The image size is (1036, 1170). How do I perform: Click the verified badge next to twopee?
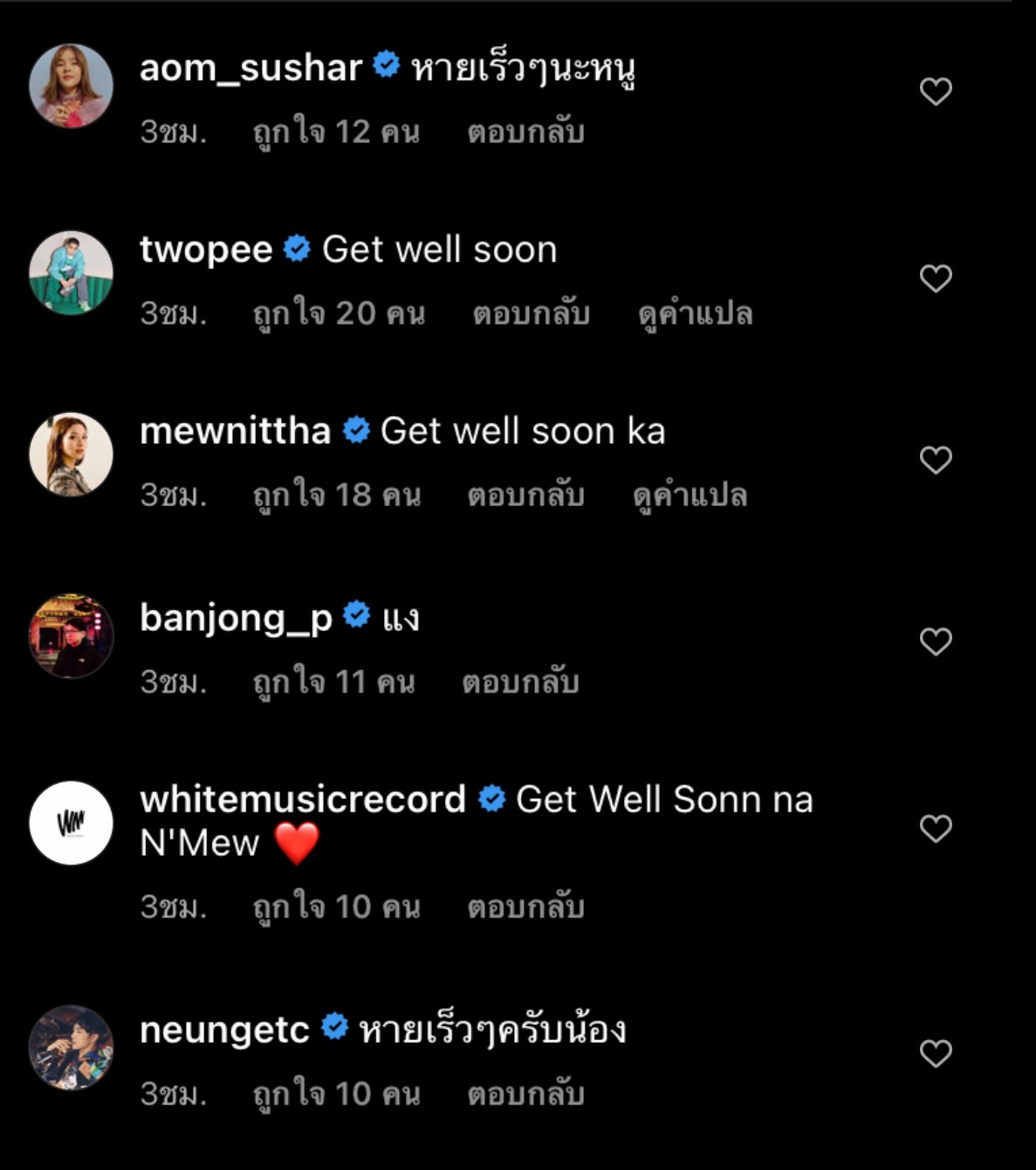tap(297, 248)
